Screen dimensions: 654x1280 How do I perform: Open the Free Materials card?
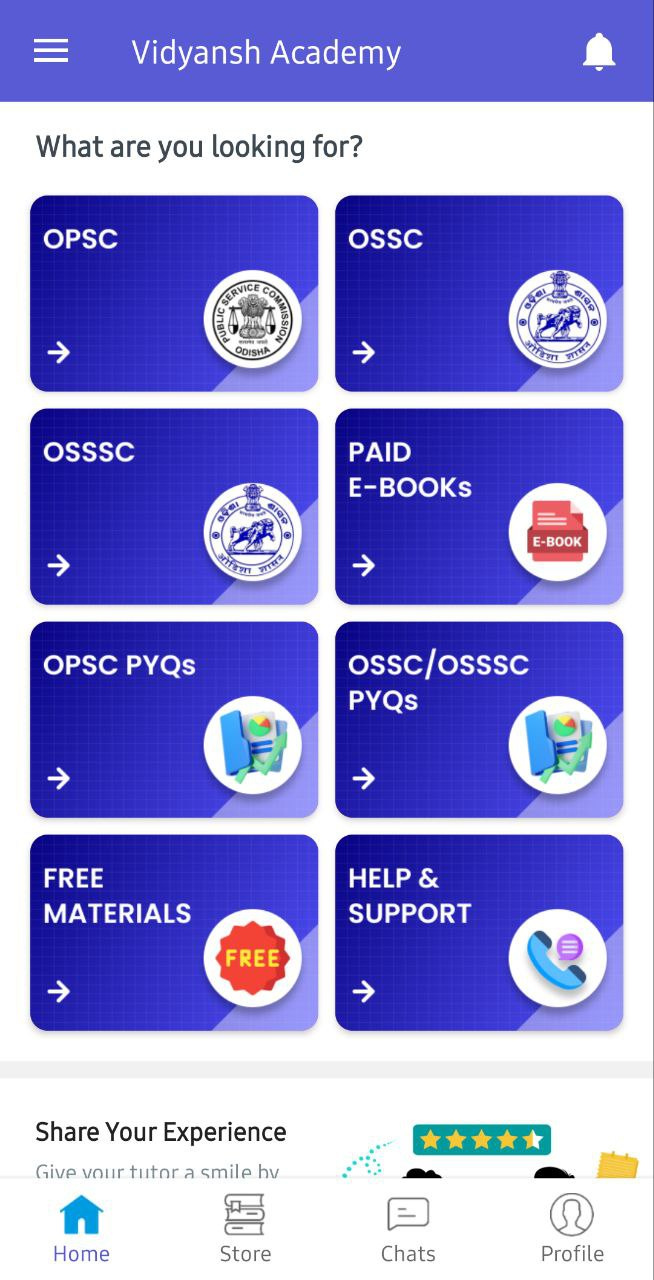174,932
